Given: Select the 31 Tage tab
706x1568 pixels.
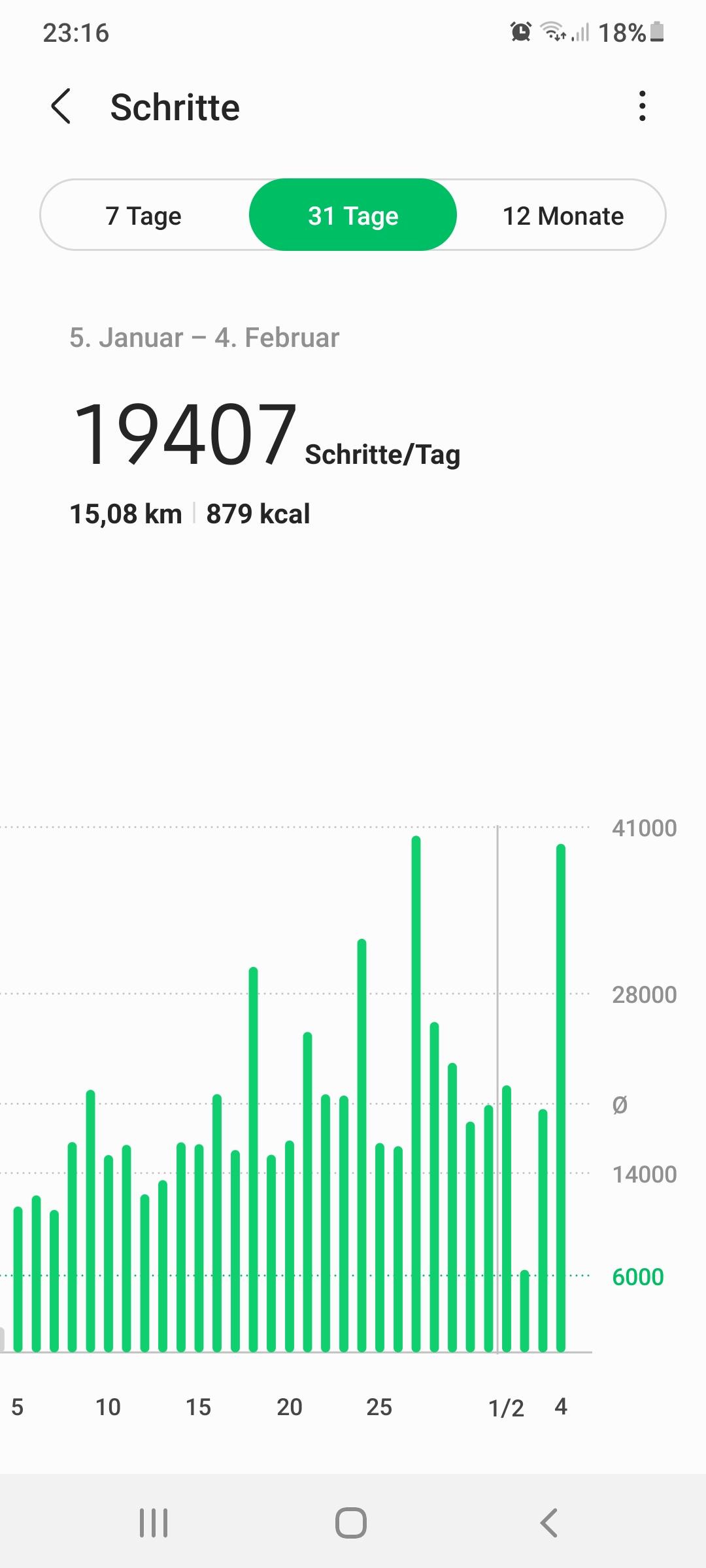Looking at the screenshot, I should click(353, 216).
